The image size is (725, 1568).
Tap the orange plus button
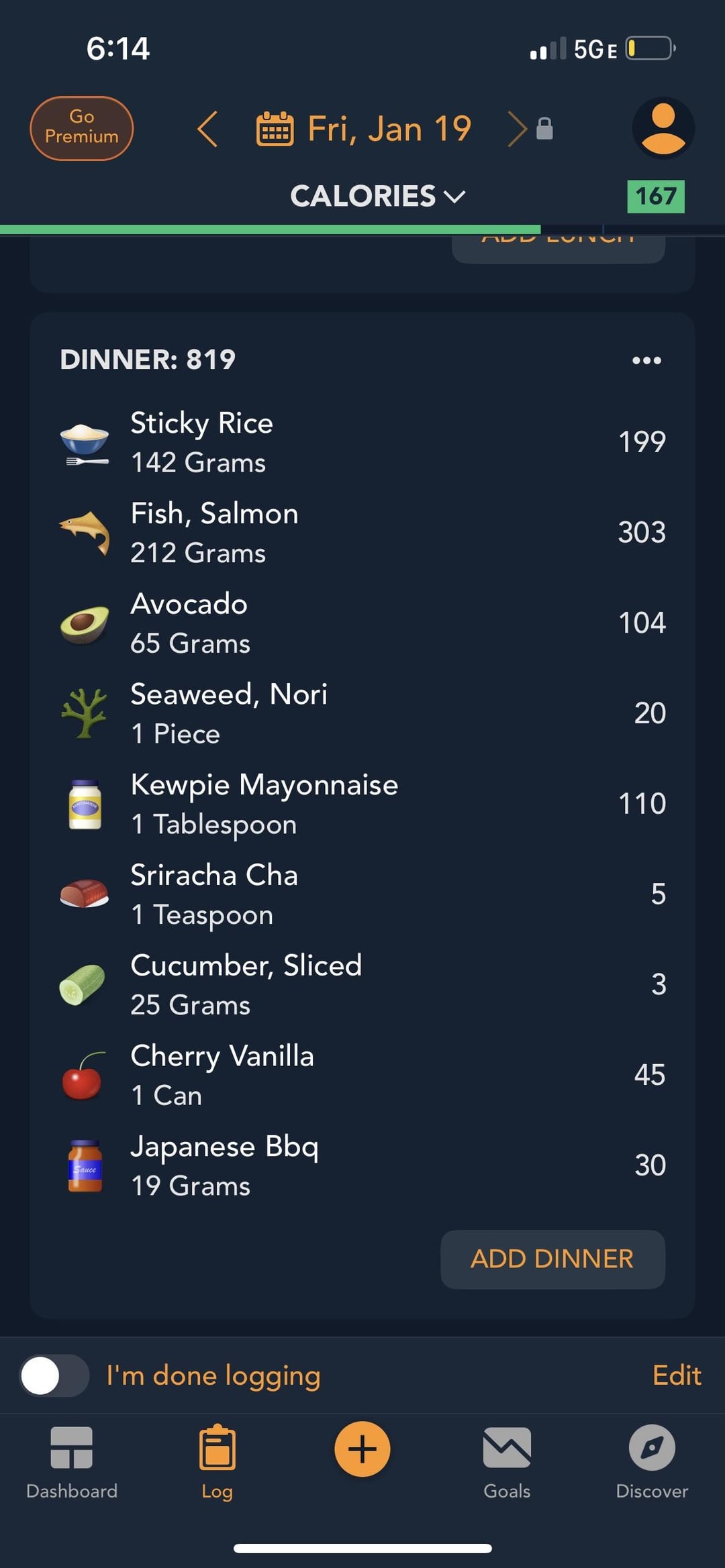[362, 1449]
